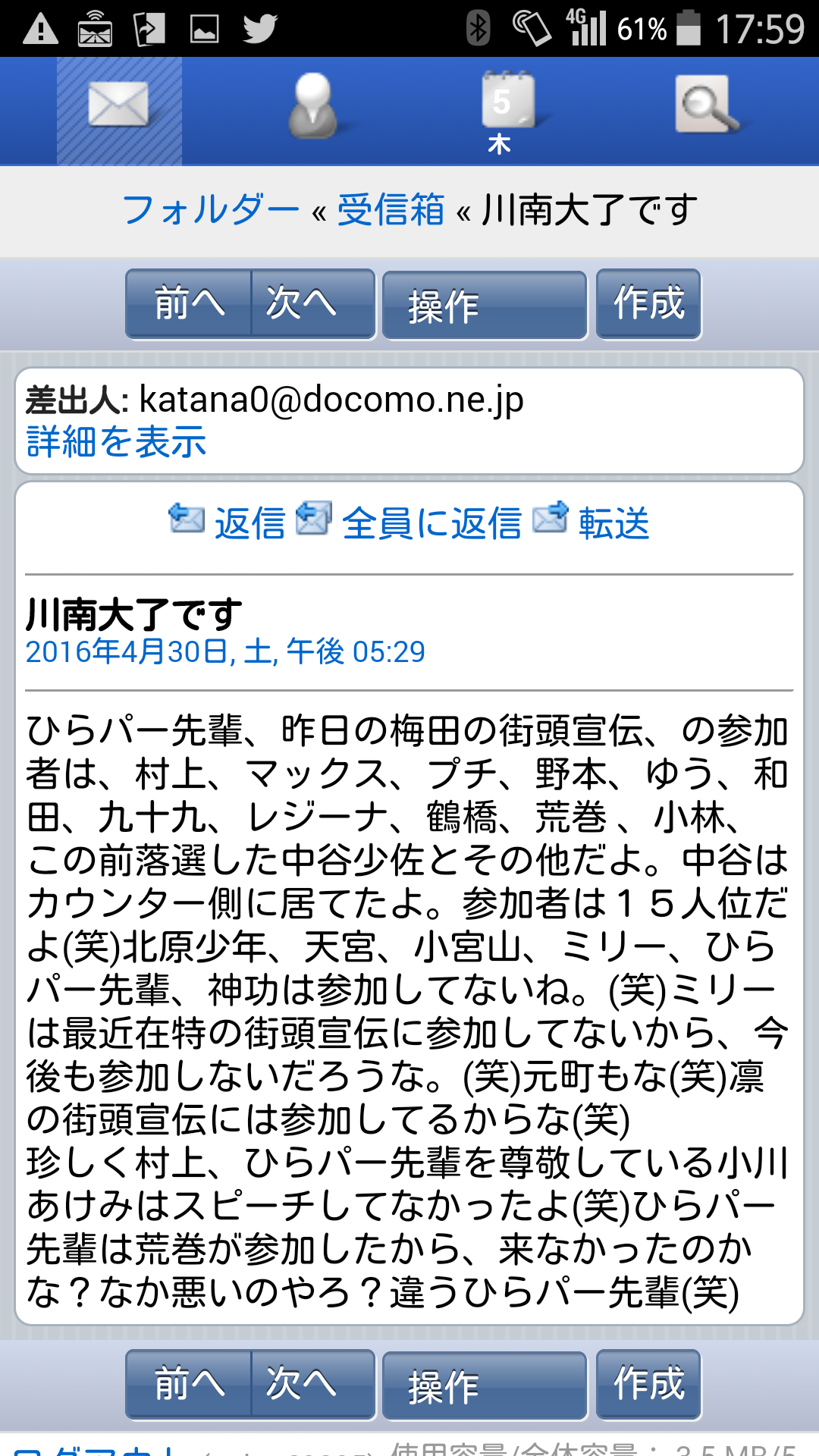
Task: Tap the top 前へ button
Action: coord(189,304)
